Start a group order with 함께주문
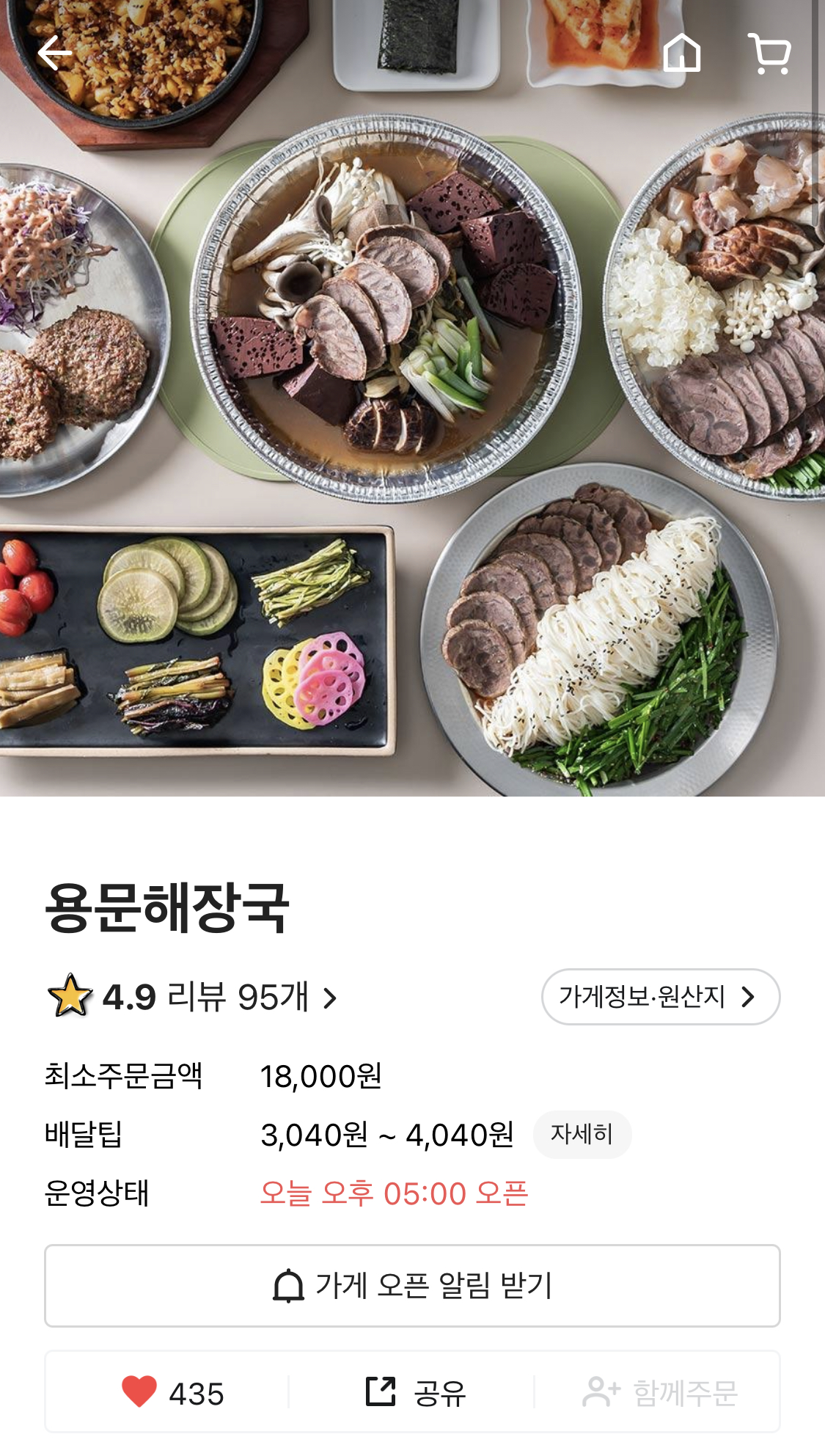This screenshot has height=1456, width=825. pos(660,1392)
